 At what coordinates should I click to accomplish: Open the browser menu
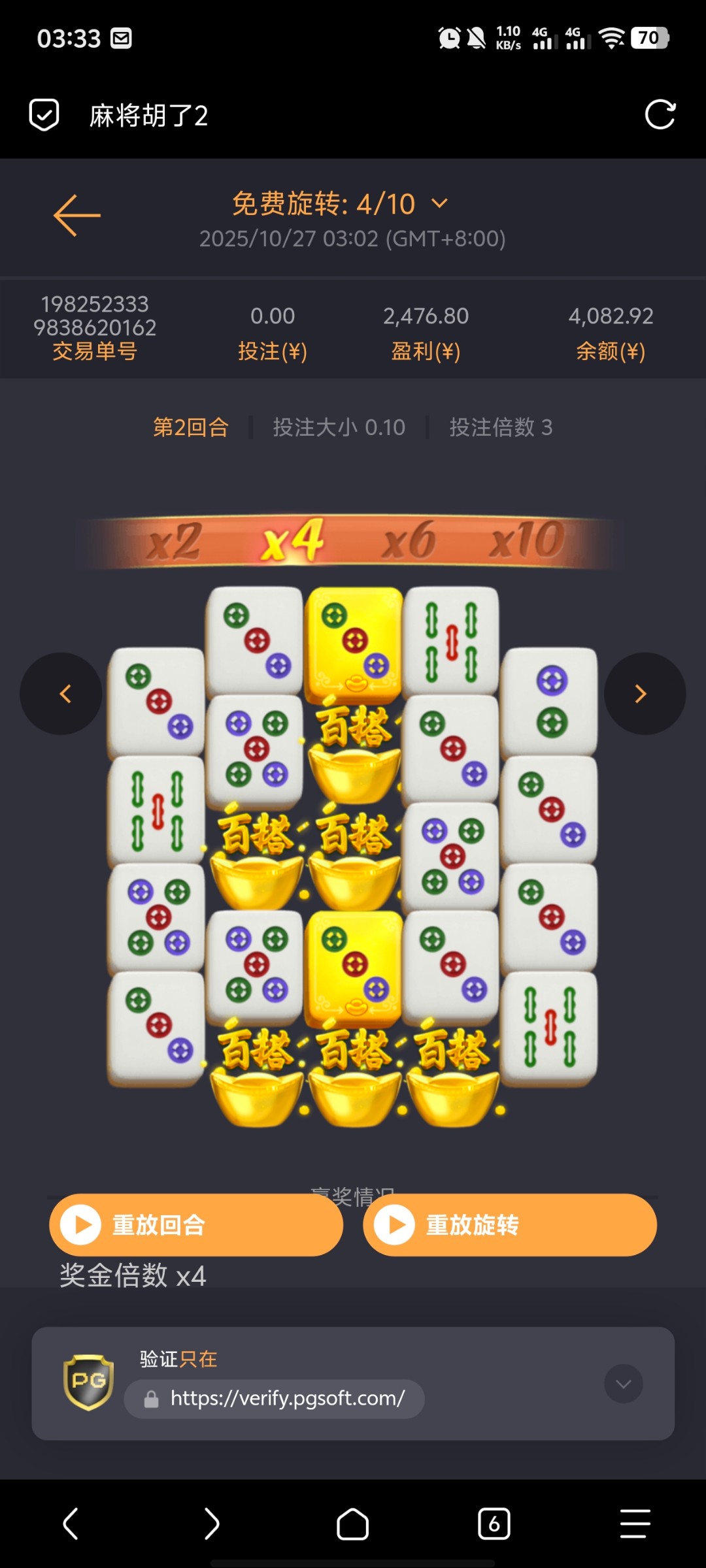635,1524
